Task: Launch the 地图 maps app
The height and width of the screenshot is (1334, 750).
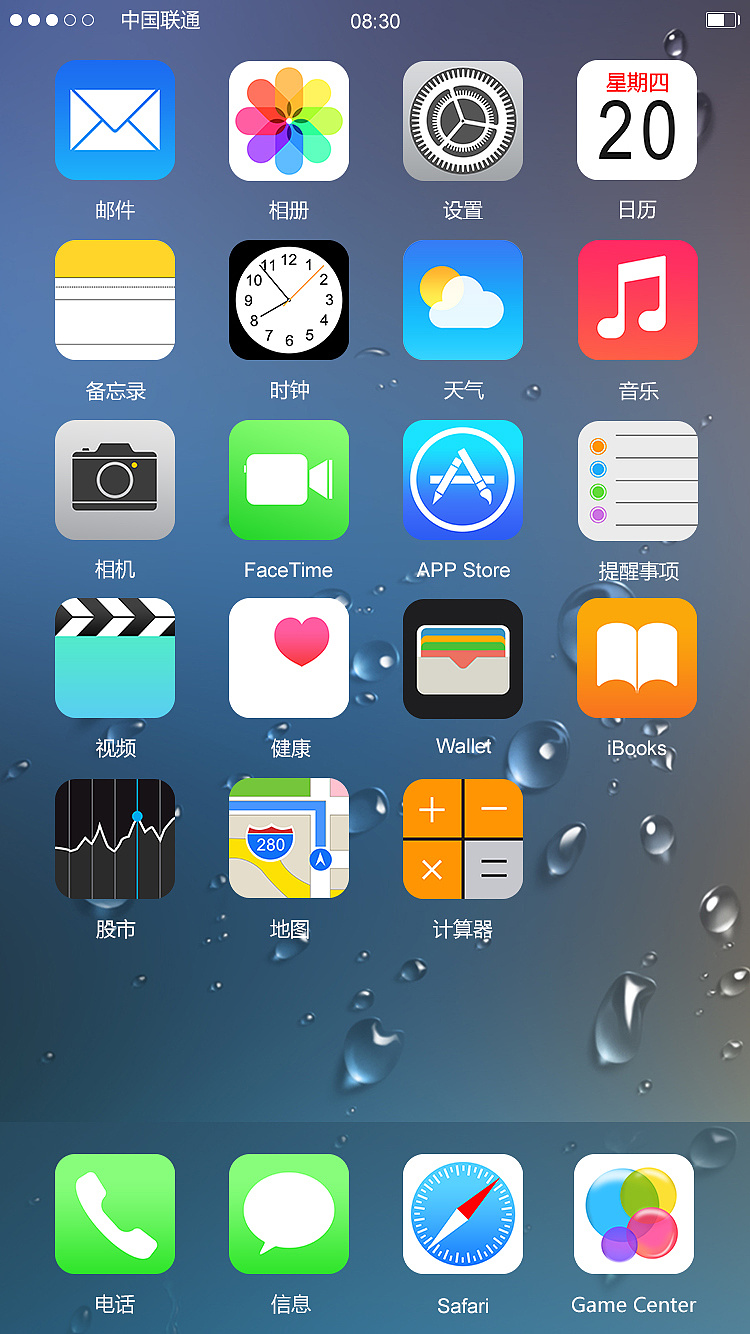Action: pos(289,838)
